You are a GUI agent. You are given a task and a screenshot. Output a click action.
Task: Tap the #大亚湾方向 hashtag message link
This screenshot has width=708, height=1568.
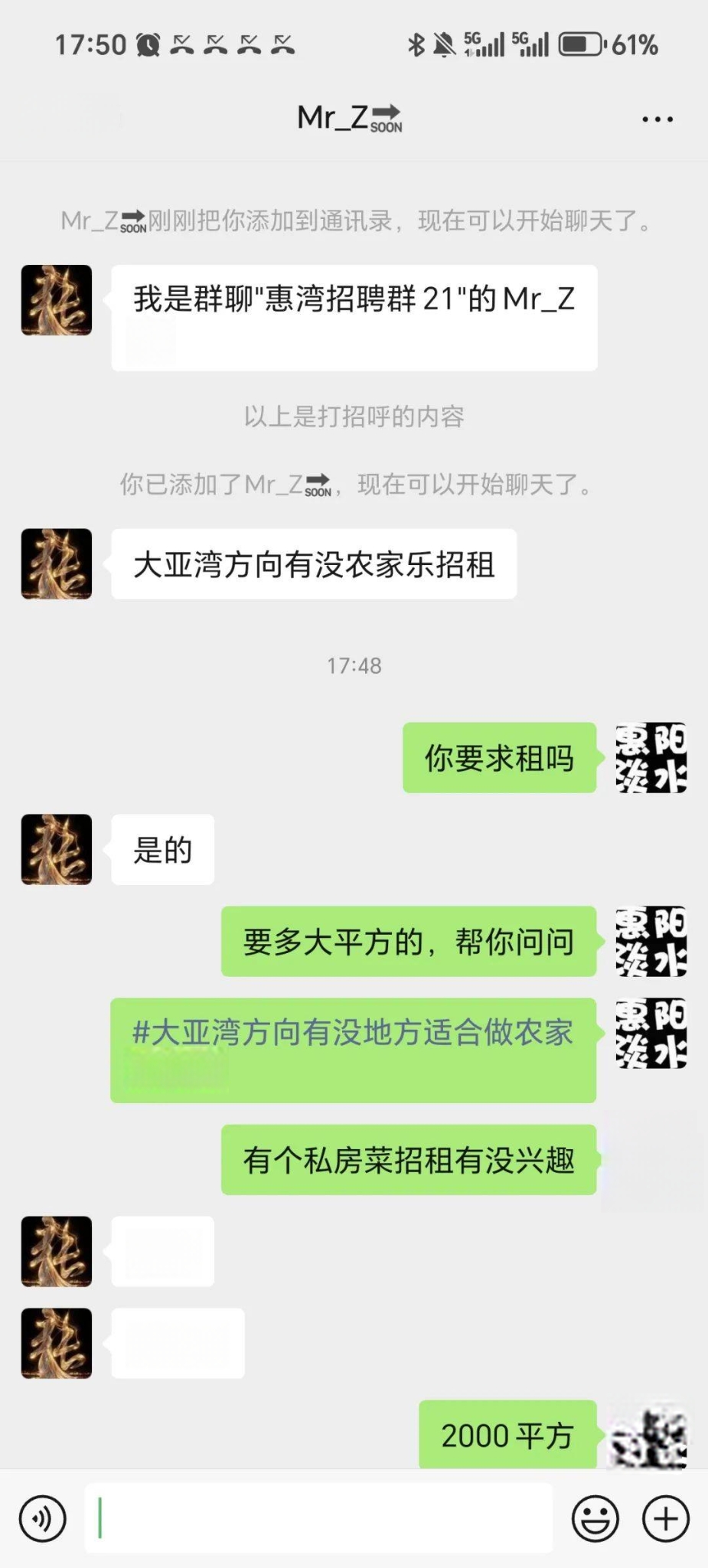click(x=352, y=1033)
